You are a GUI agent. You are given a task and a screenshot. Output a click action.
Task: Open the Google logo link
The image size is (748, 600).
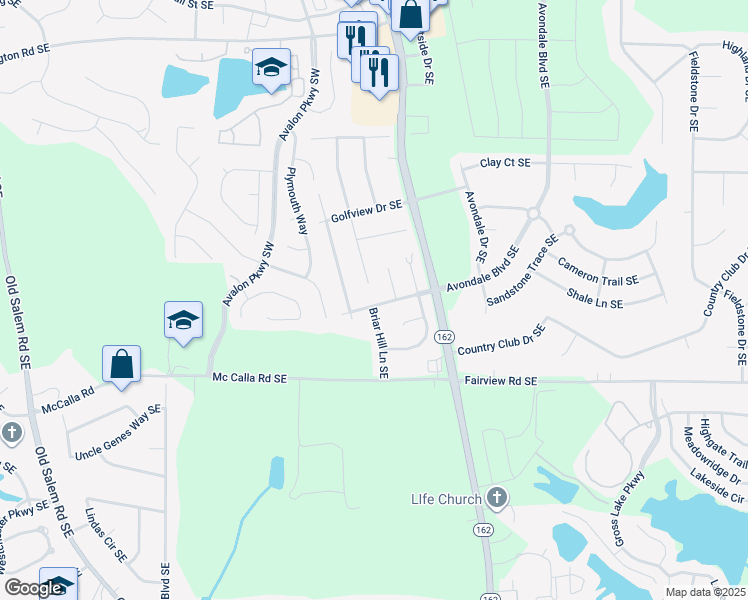[32, 588]
